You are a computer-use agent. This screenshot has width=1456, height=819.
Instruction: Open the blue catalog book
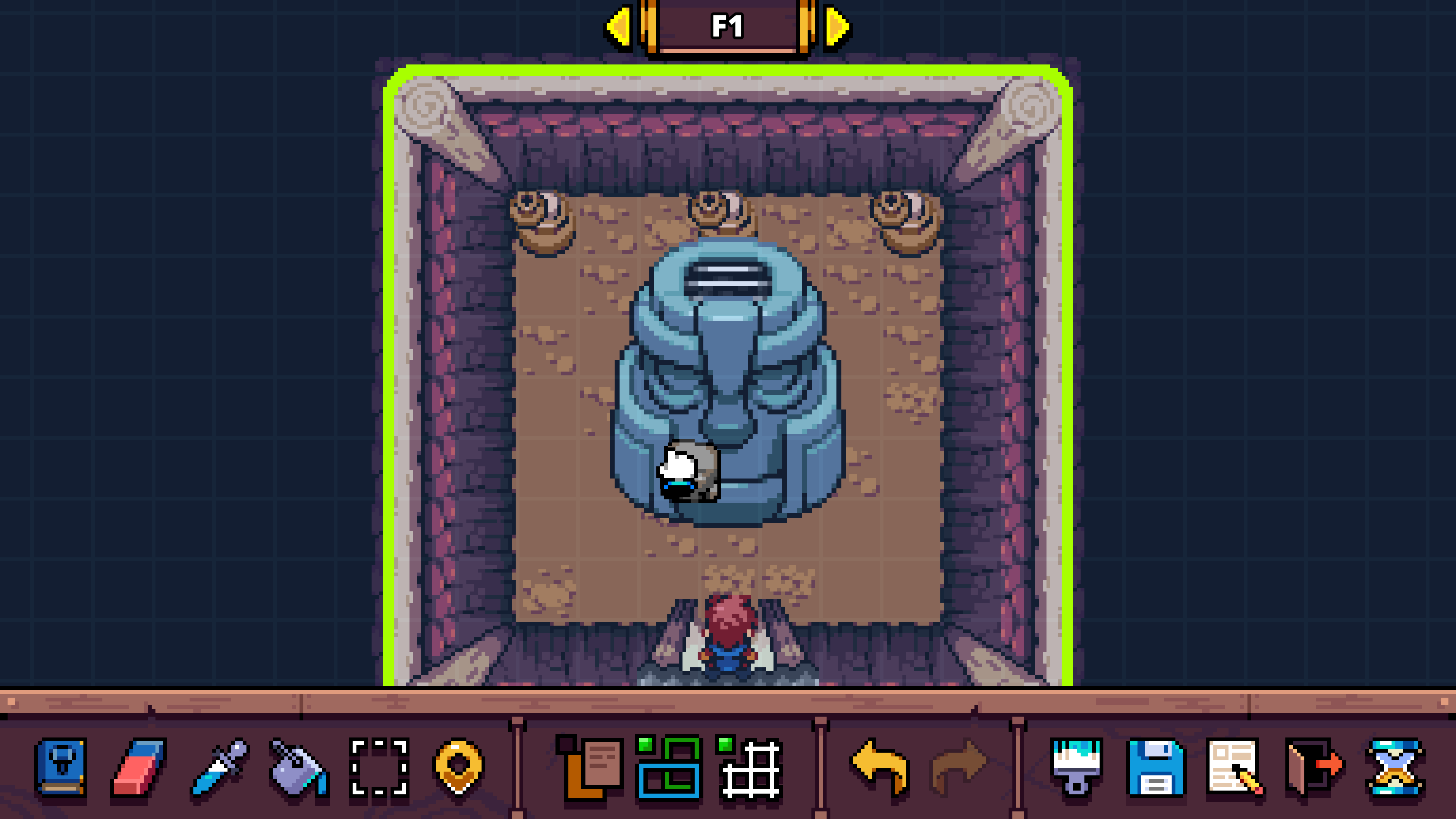tap(61, 767)
